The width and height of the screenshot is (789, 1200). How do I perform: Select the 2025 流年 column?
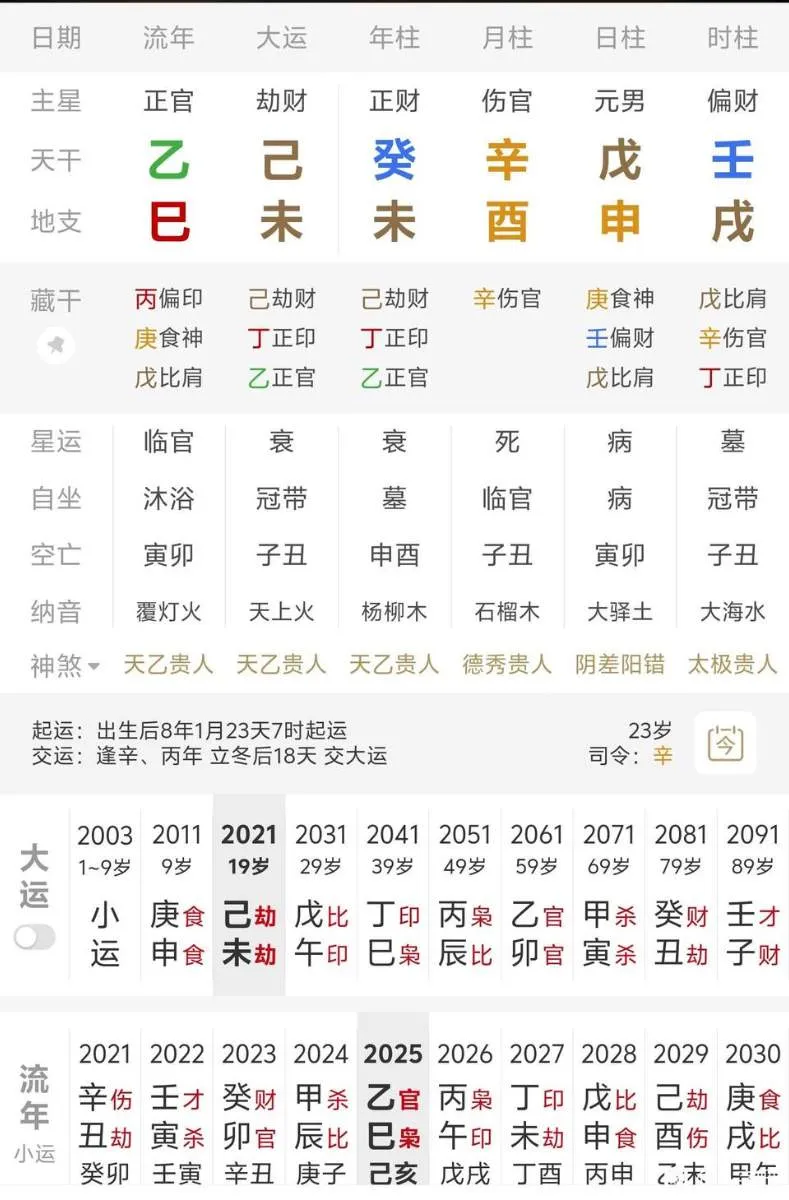393,1110
